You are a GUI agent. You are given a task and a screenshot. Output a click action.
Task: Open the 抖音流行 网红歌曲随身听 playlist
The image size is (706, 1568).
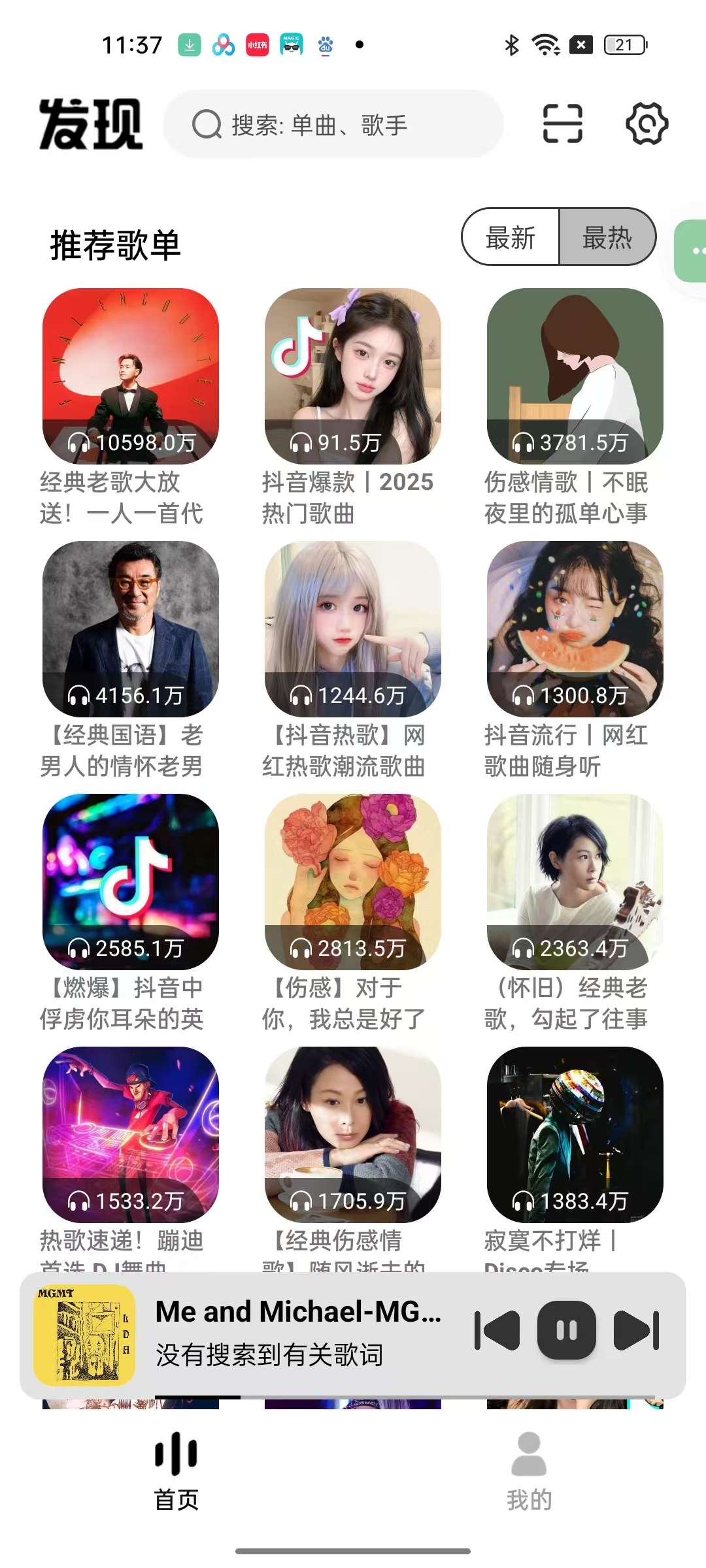coord(575,629)
